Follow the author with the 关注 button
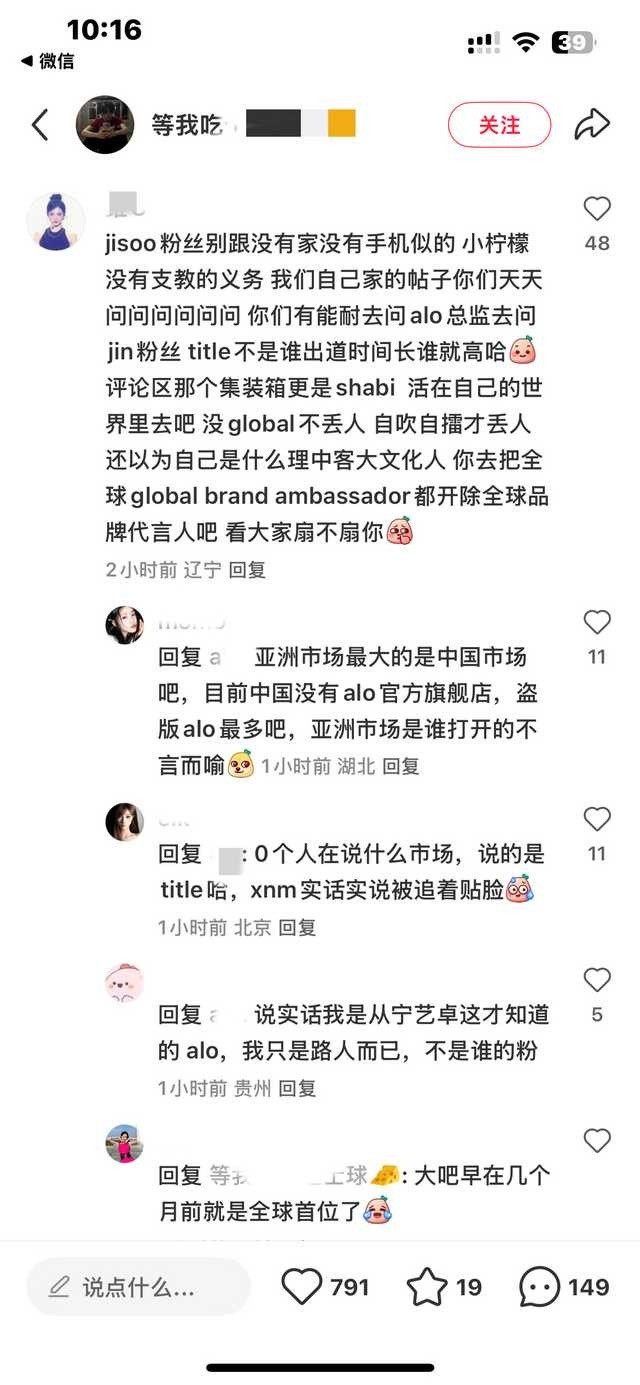This screenshot has width=640, height=1385. (499, 125)
